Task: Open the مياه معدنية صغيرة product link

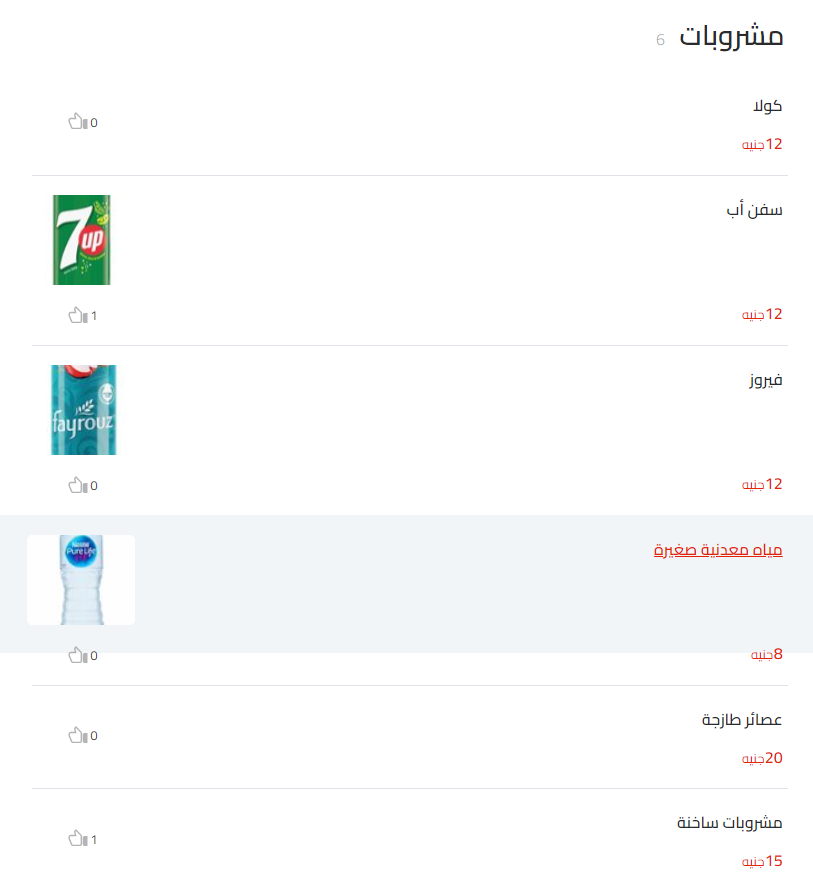Action: coord(719,549)
